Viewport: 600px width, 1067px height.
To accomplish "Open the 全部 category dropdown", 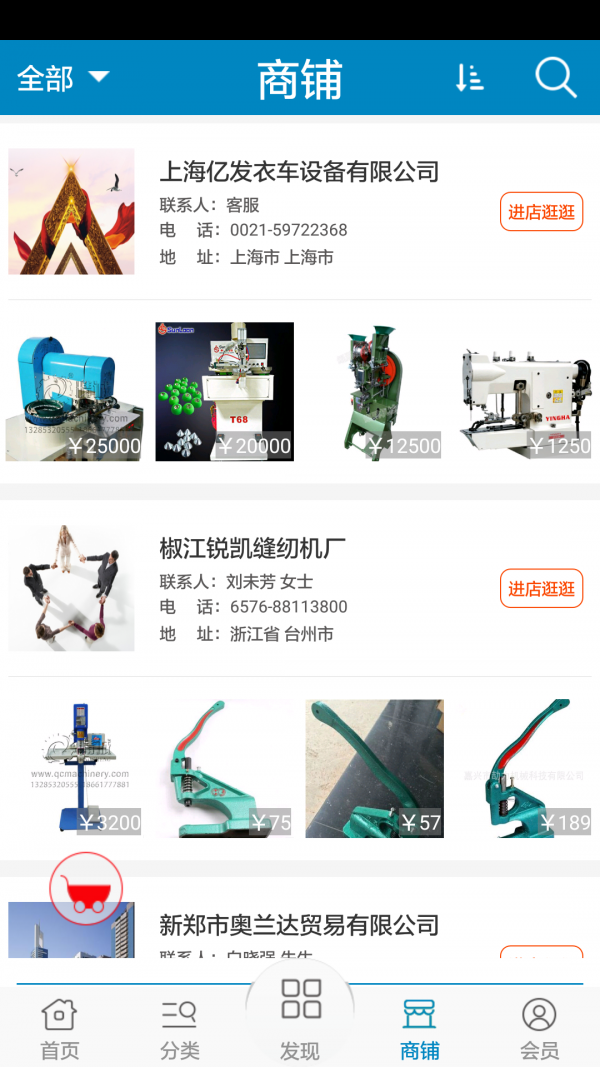I will click(63, 78).
